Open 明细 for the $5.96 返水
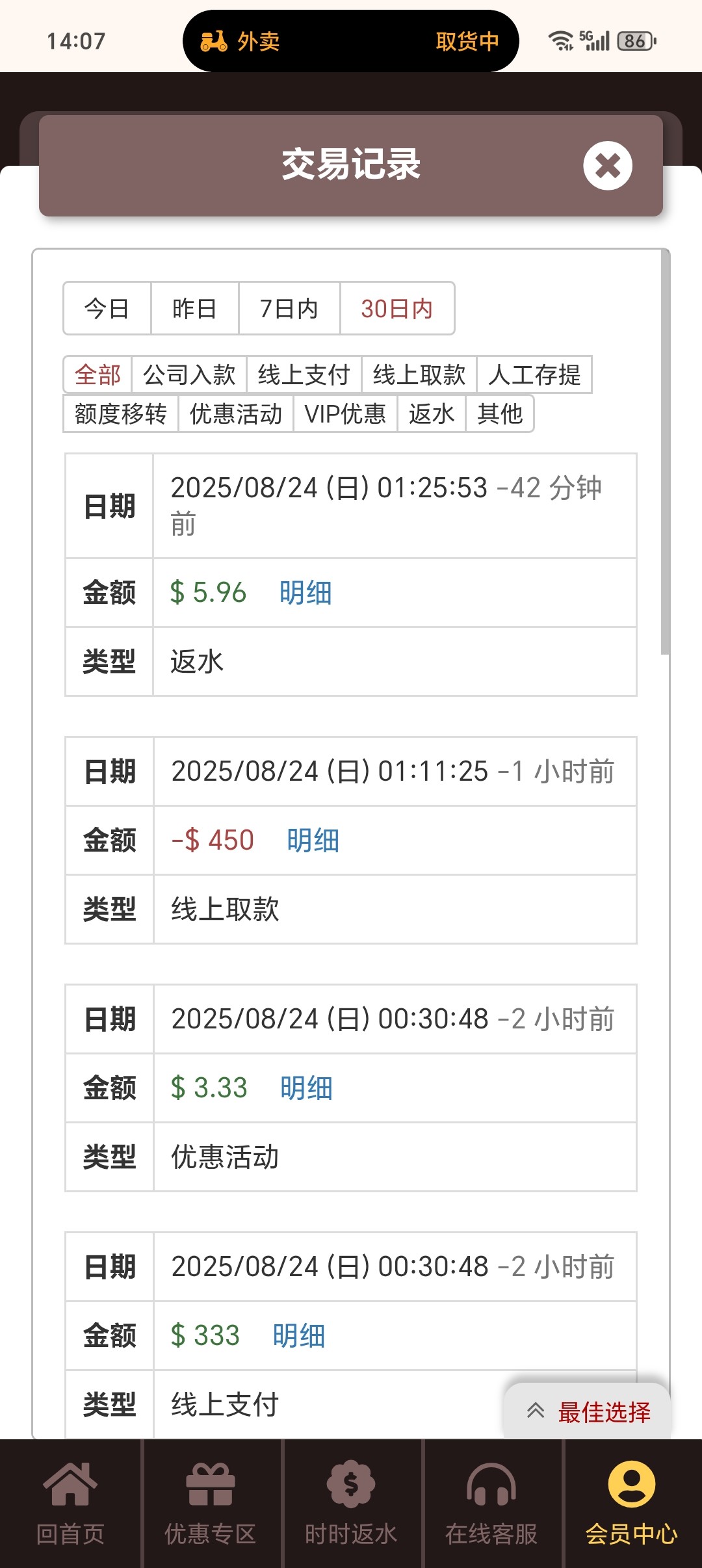The height and width of the screenshot is (1568, 702). click(x=305, y=593)
